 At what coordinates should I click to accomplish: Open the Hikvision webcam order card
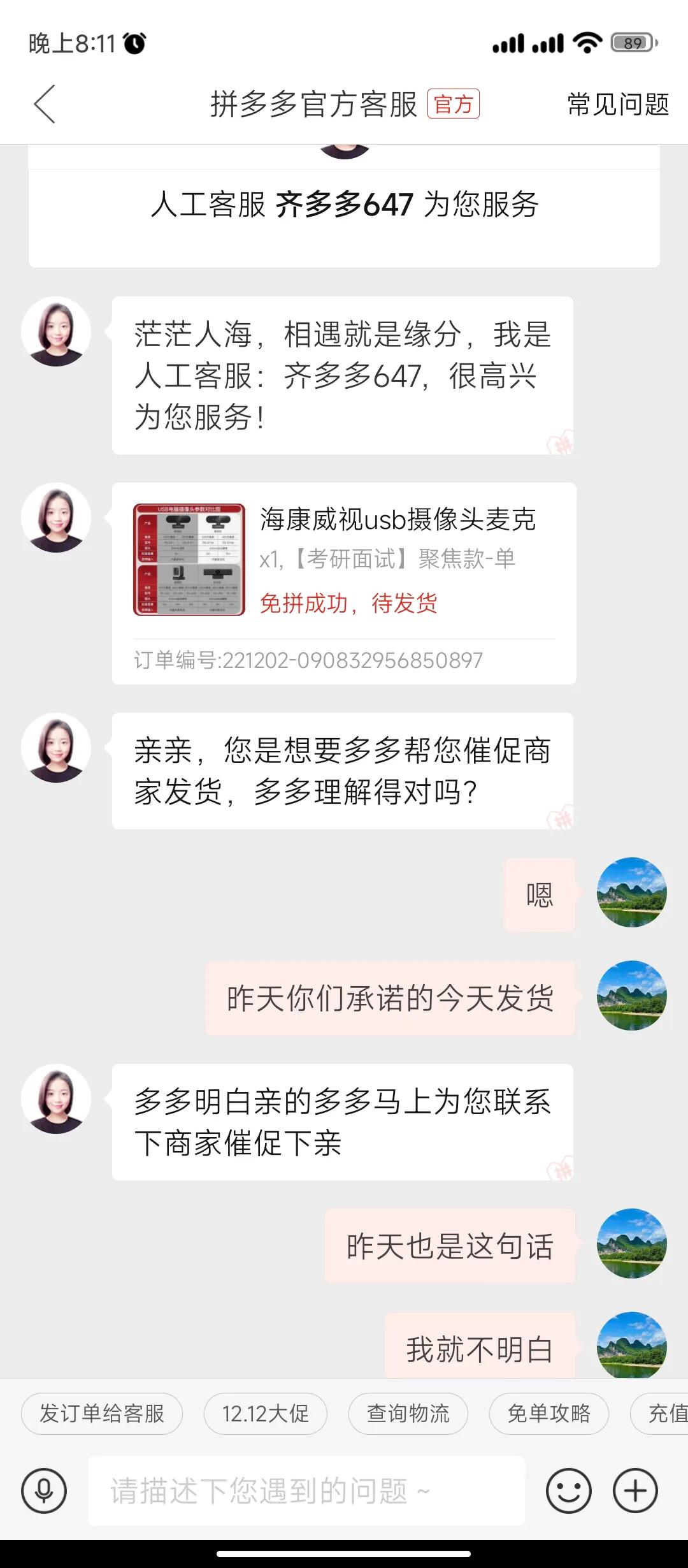344,561
